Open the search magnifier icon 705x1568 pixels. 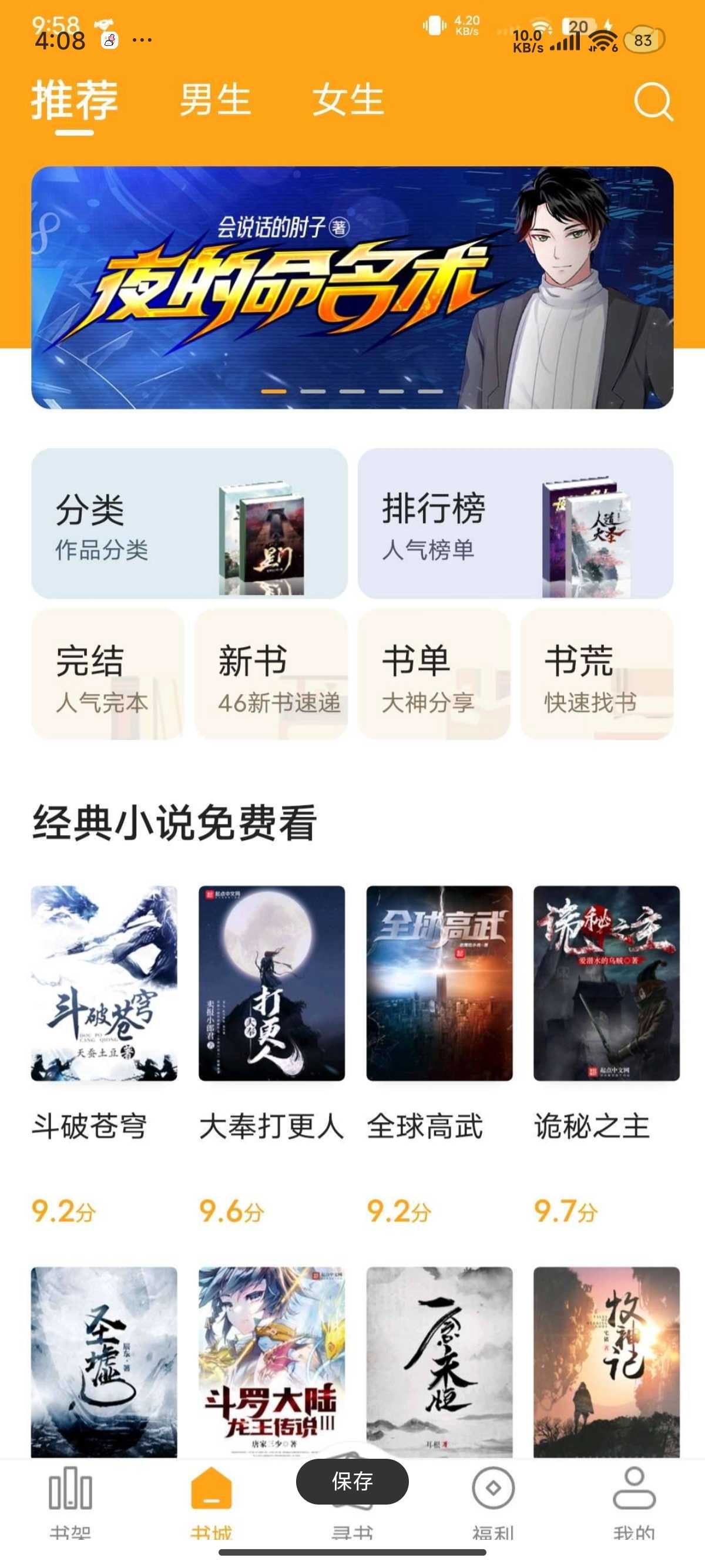(x=653, y=102)
